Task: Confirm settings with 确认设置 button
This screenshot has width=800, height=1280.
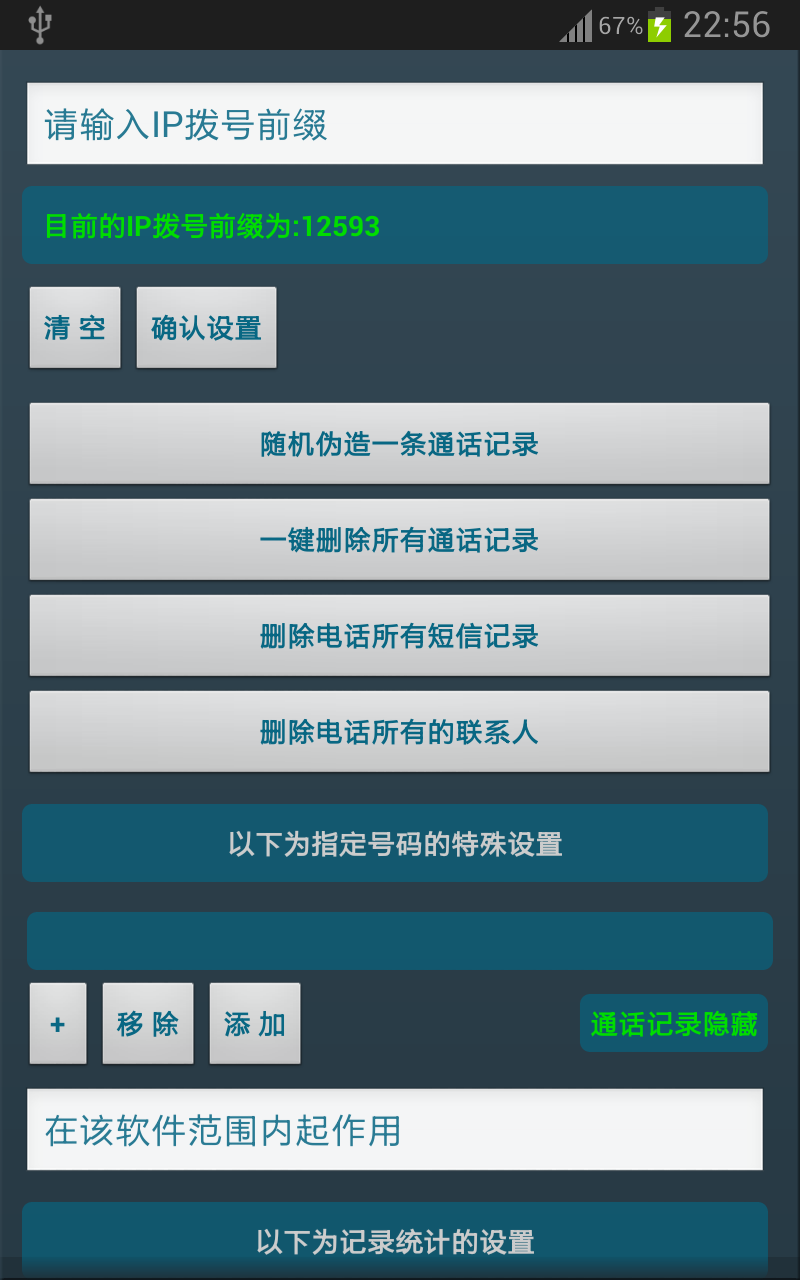Action: [206, 328]
